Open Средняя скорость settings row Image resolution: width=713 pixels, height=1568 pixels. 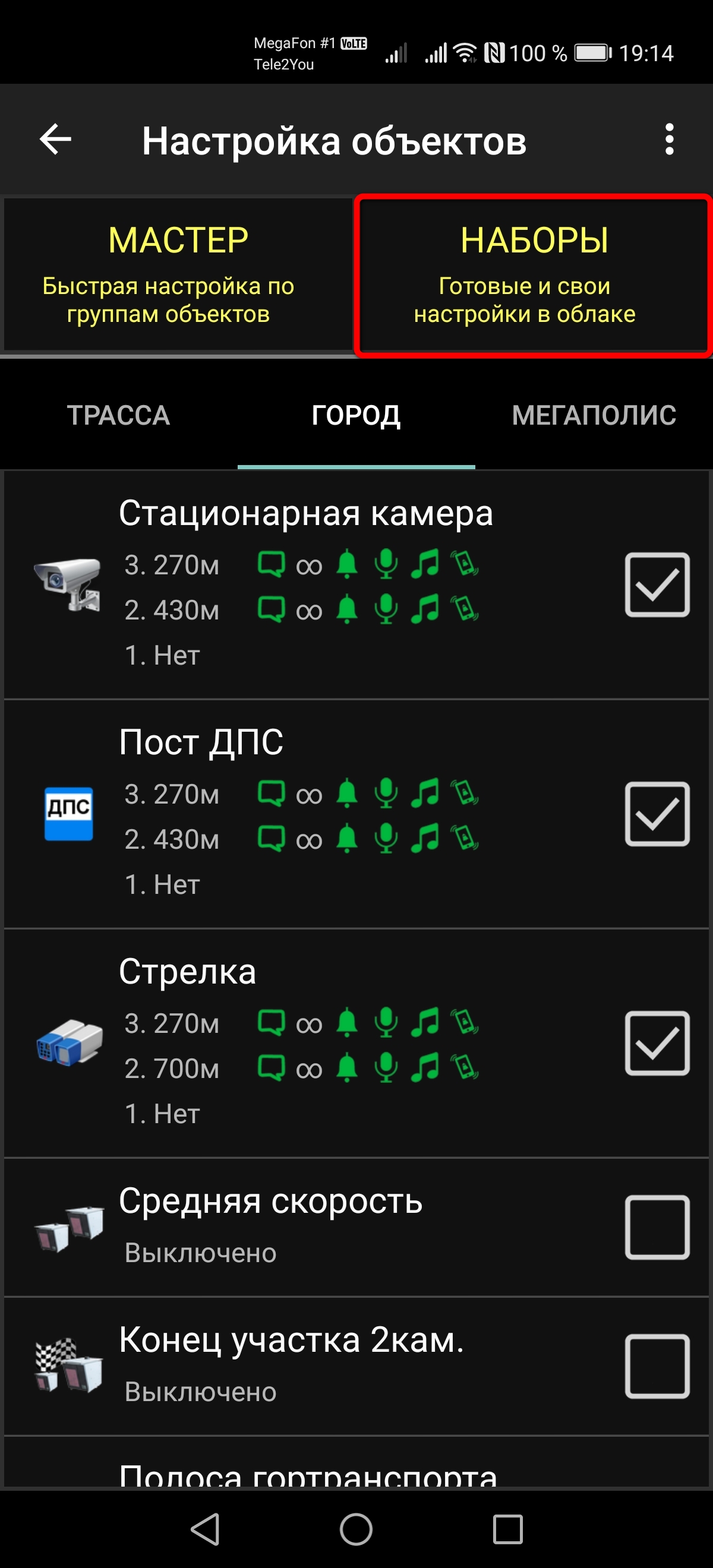coord(304,1226)
